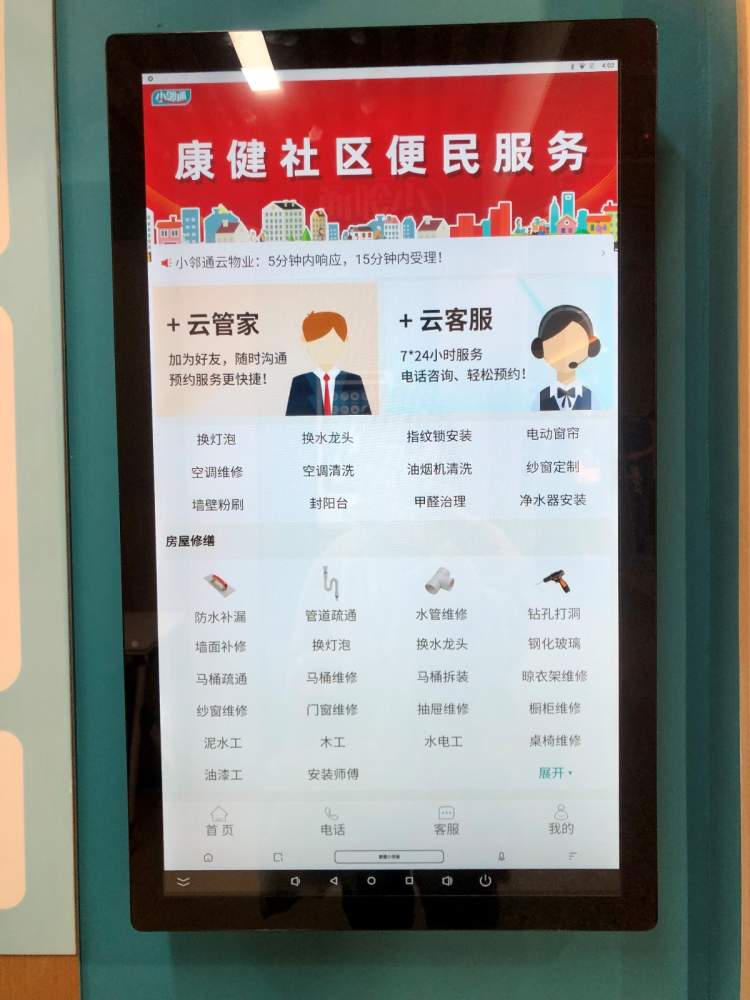This screenshot has width=750, height=1000.
Task: Choose 晾衣架维修 service
Action: [554, 676]
